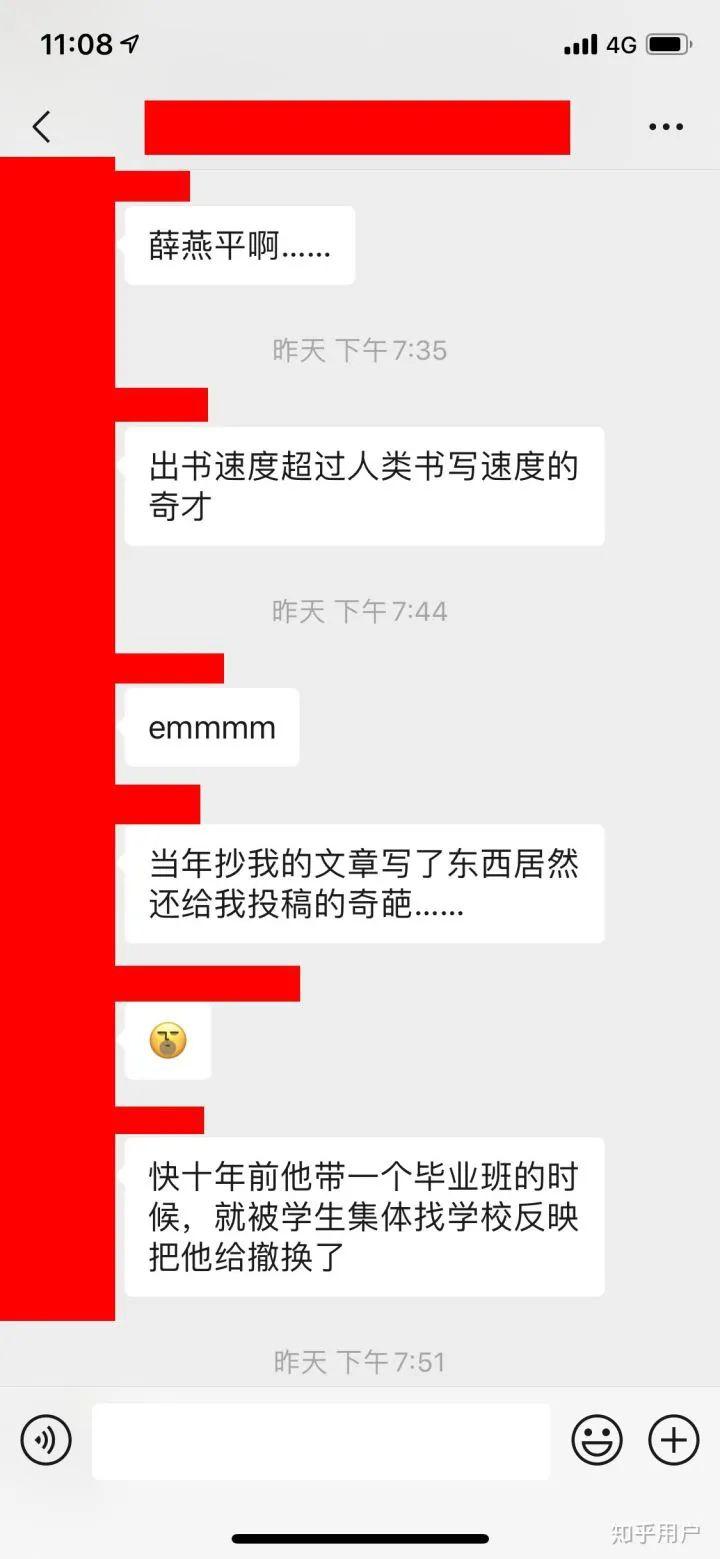Switch to voice message input
Screen dimensions: 720x1559
tap(46, 1440)
